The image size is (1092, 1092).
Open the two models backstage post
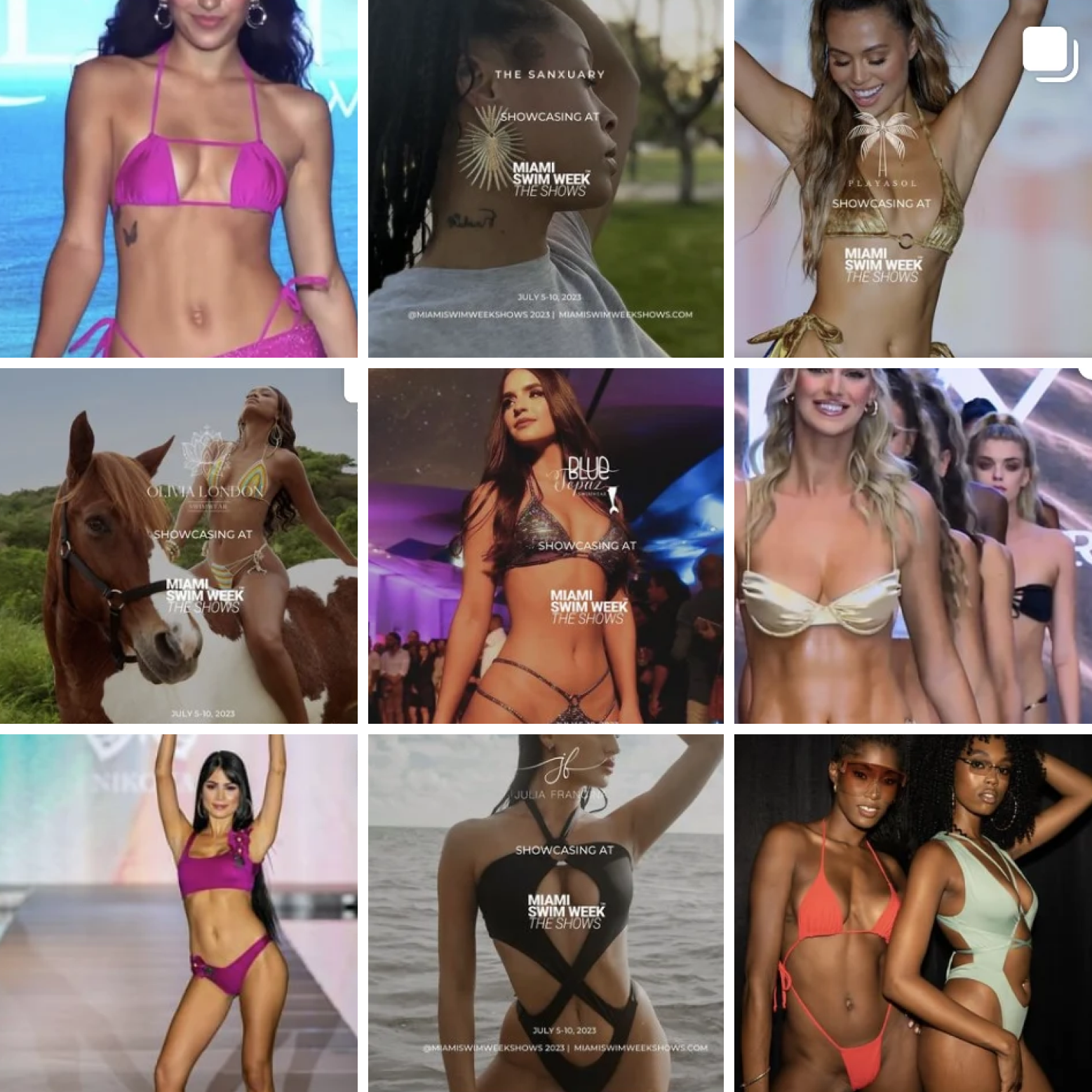tap(912, 913)
